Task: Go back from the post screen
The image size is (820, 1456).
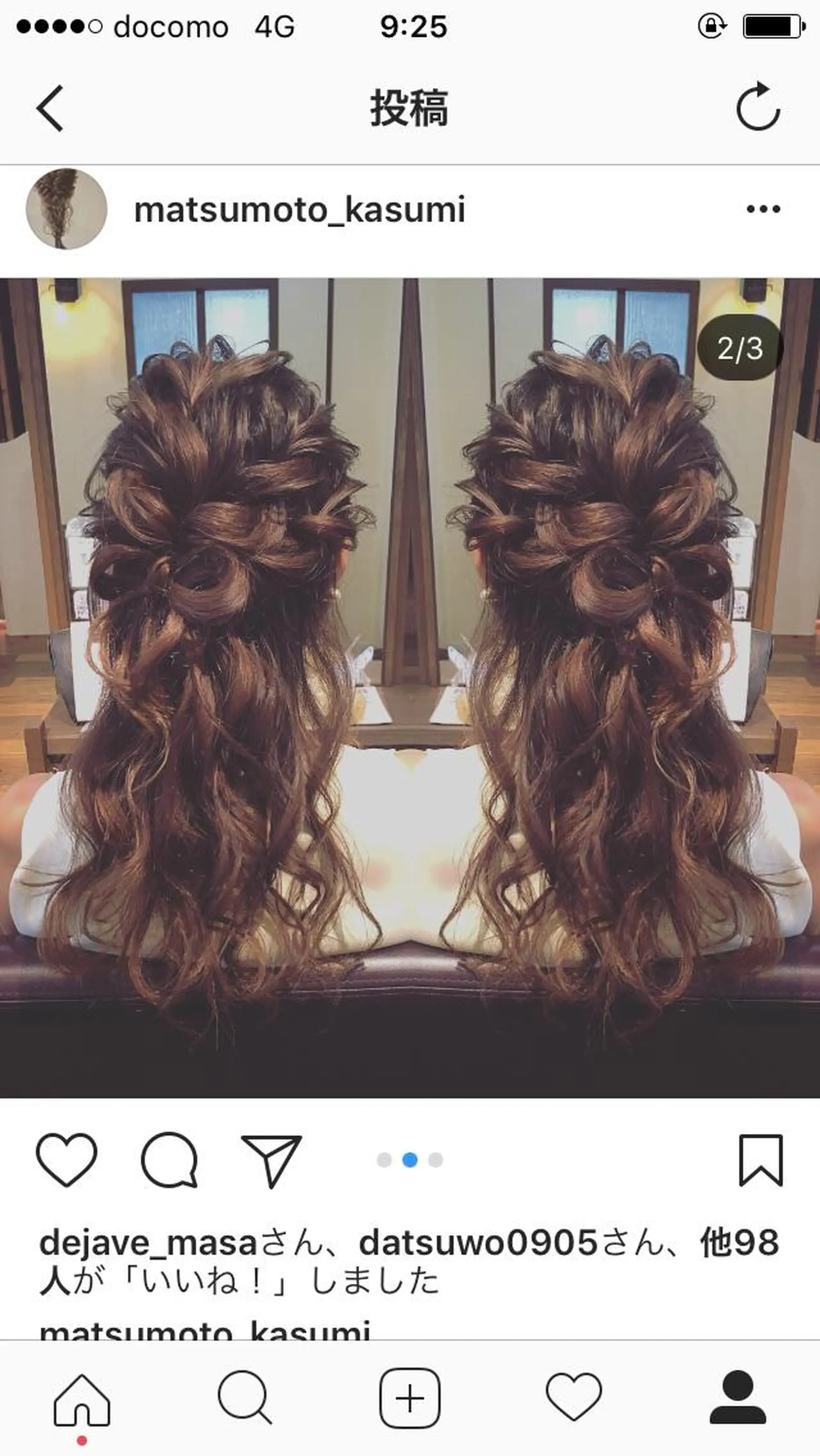Action: pos(50,109)
